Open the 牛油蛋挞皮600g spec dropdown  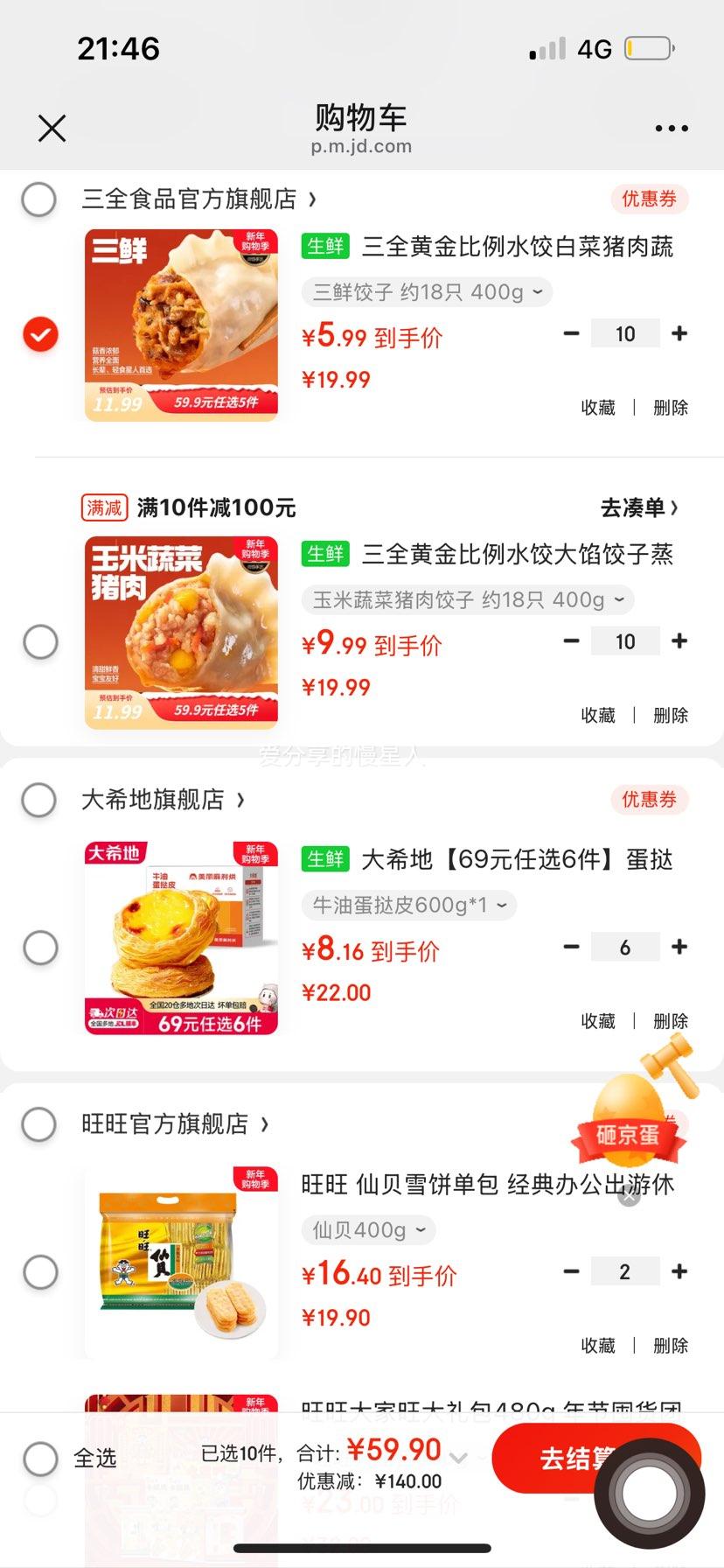tap(407, 905)
